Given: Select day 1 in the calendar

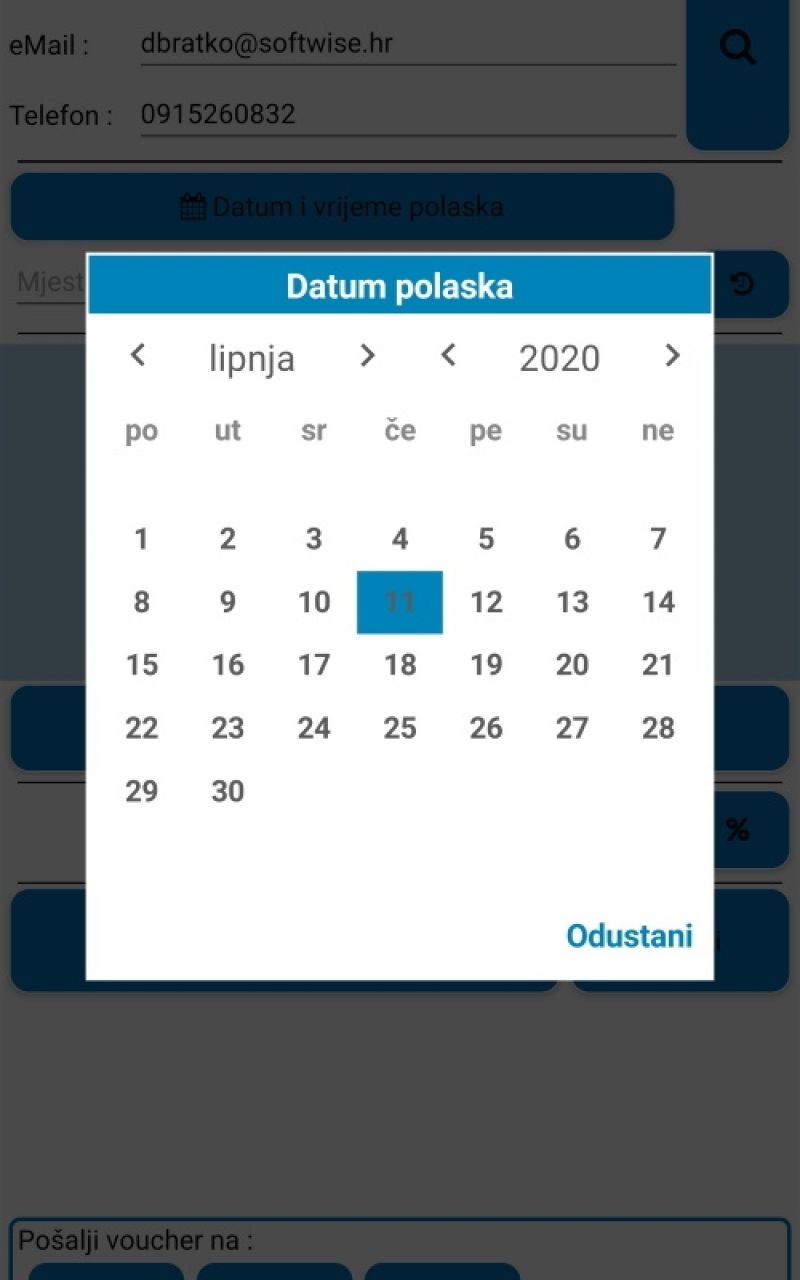Looking at the screenshot, I should click(141, 540).
